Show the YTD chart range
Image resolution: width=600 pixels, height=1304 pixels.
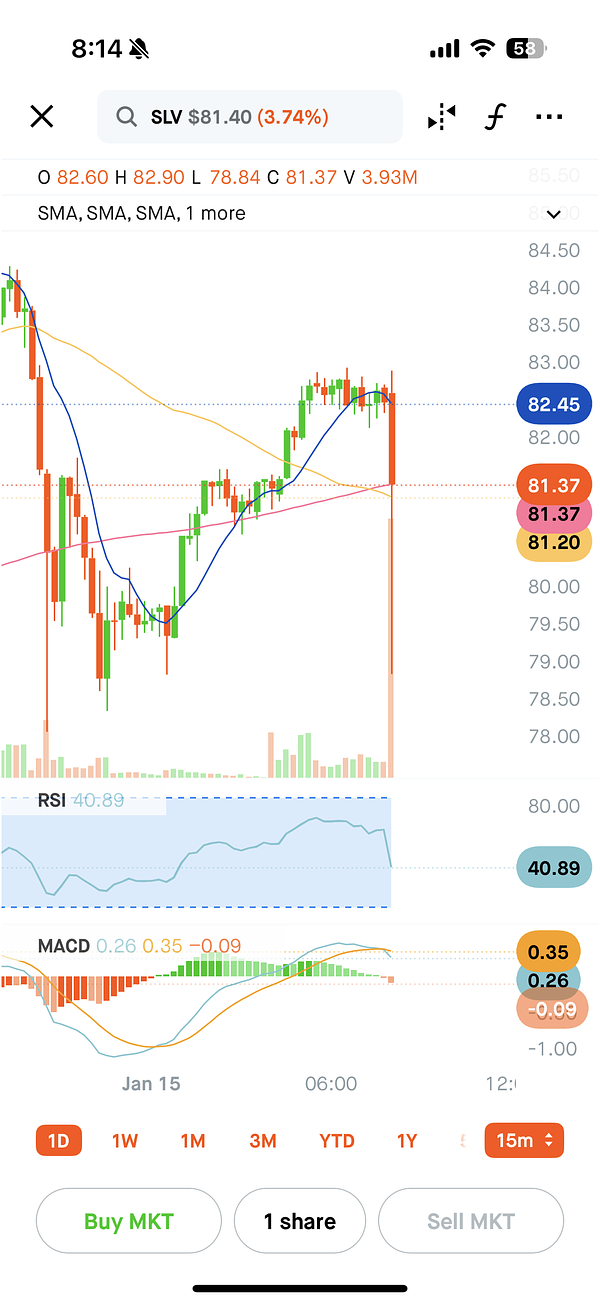(336, 1140)
